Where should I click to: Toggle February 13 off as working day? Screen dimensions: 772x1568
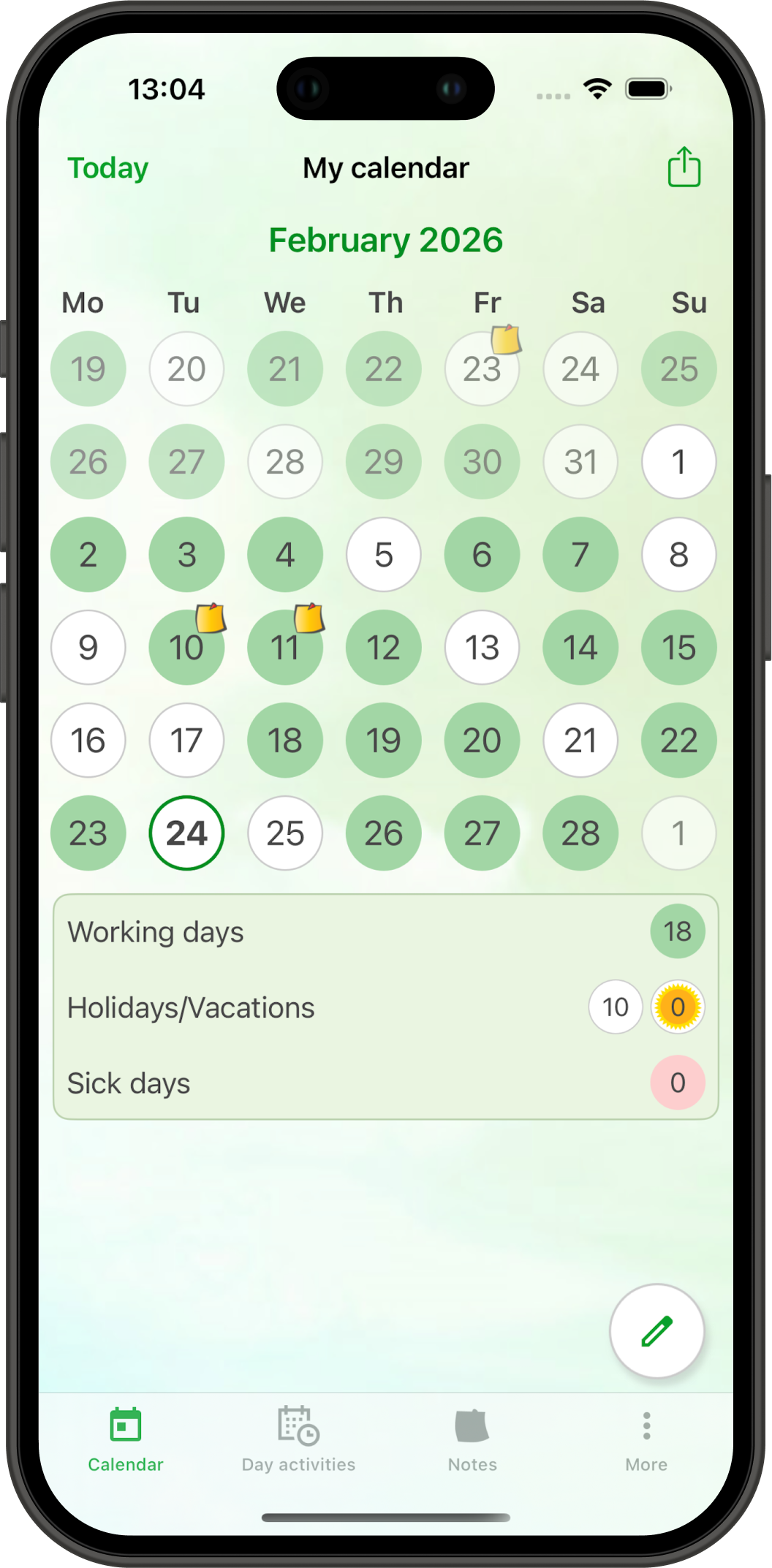(x=482, y=648)
